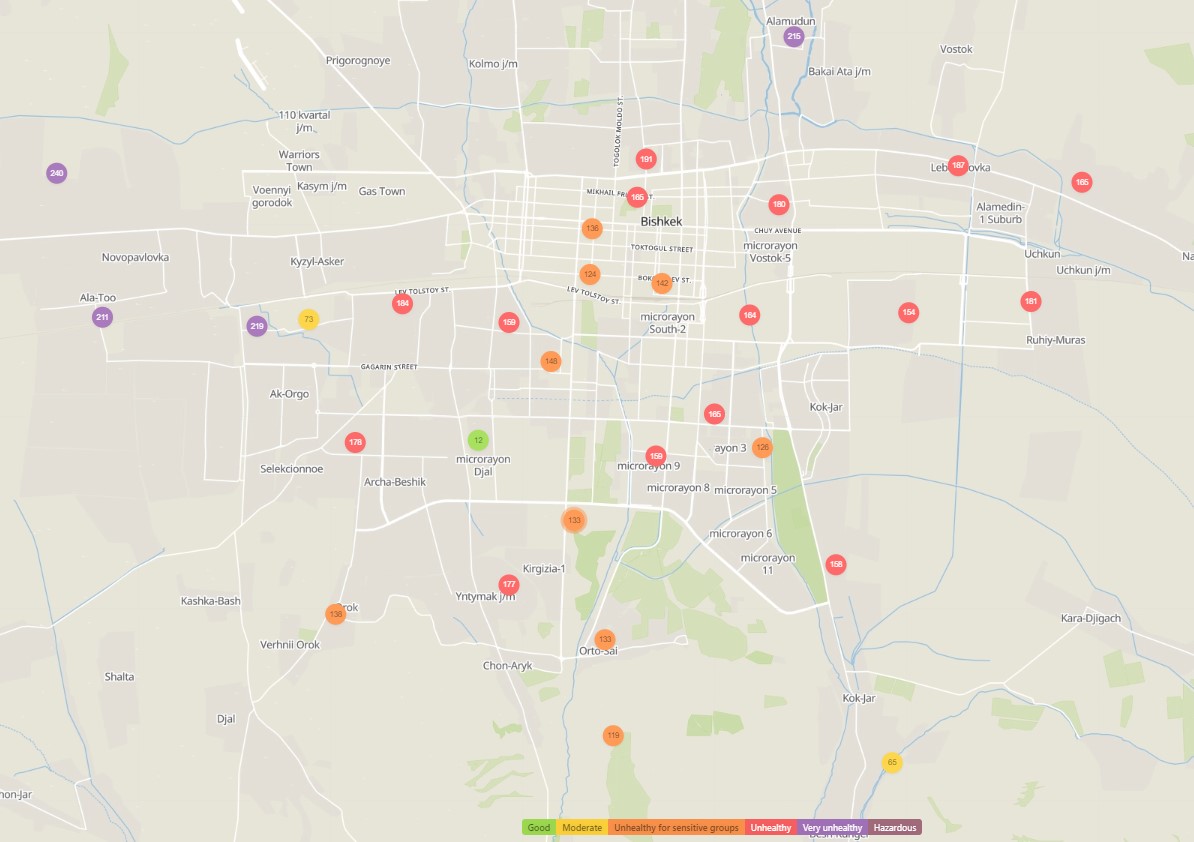The width and height of the screenshot is (1194, 842).
Task: Open the green 12 marker
Action: click(478, 440)
